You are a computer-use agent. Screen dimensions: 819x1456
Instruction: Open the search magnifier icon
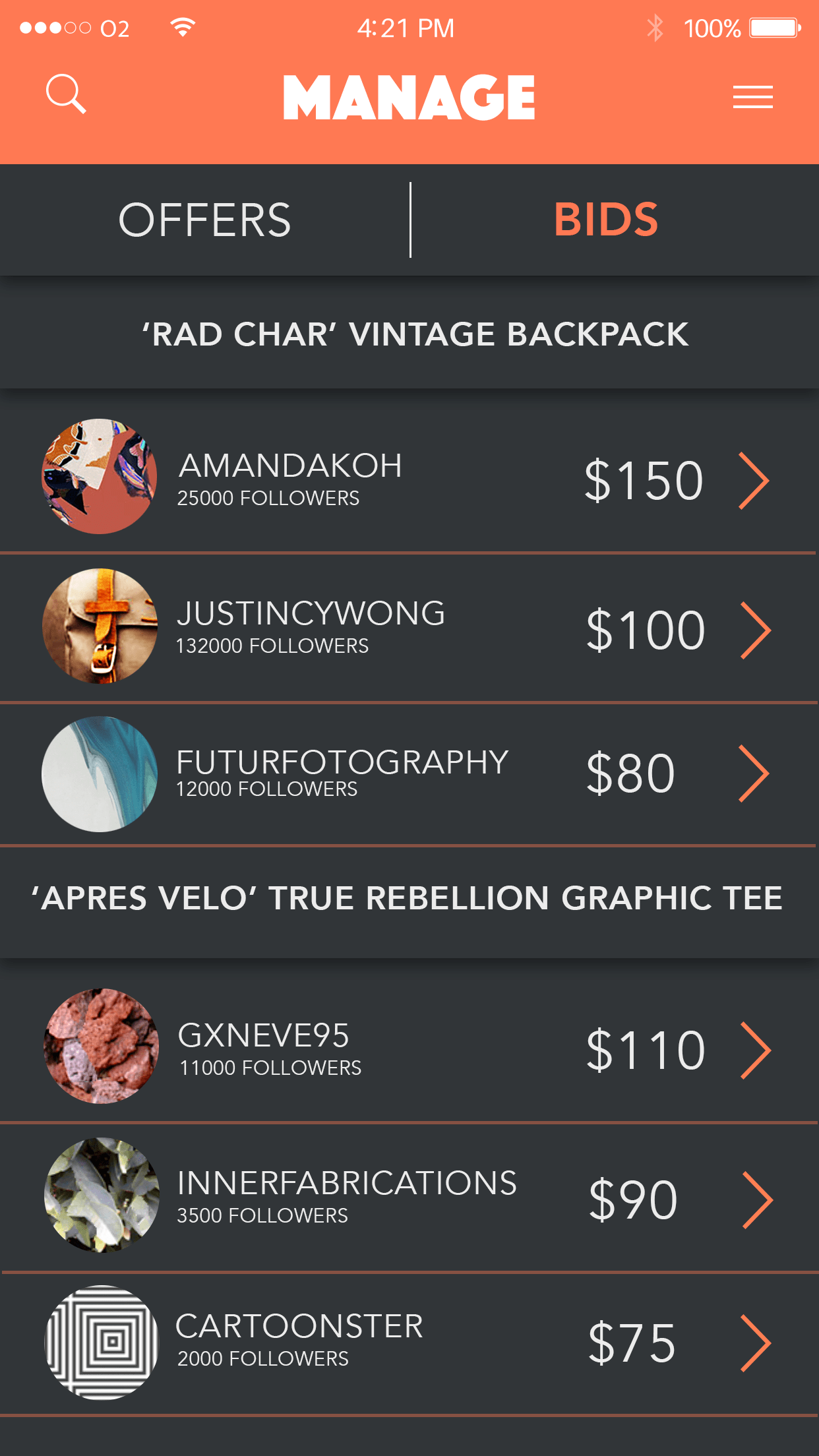66,94
